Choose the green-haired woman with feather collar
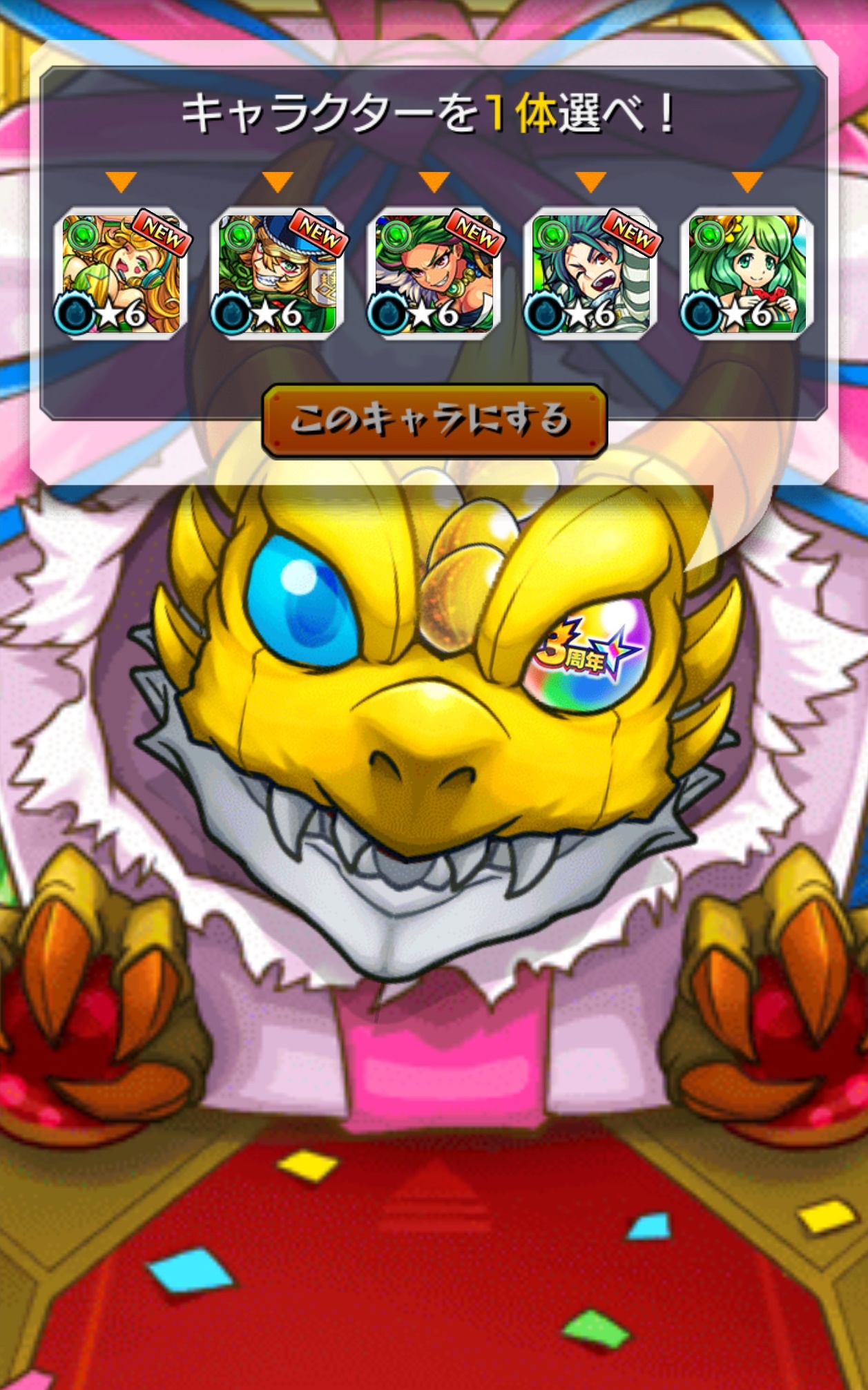 click(x=434, y=273)
